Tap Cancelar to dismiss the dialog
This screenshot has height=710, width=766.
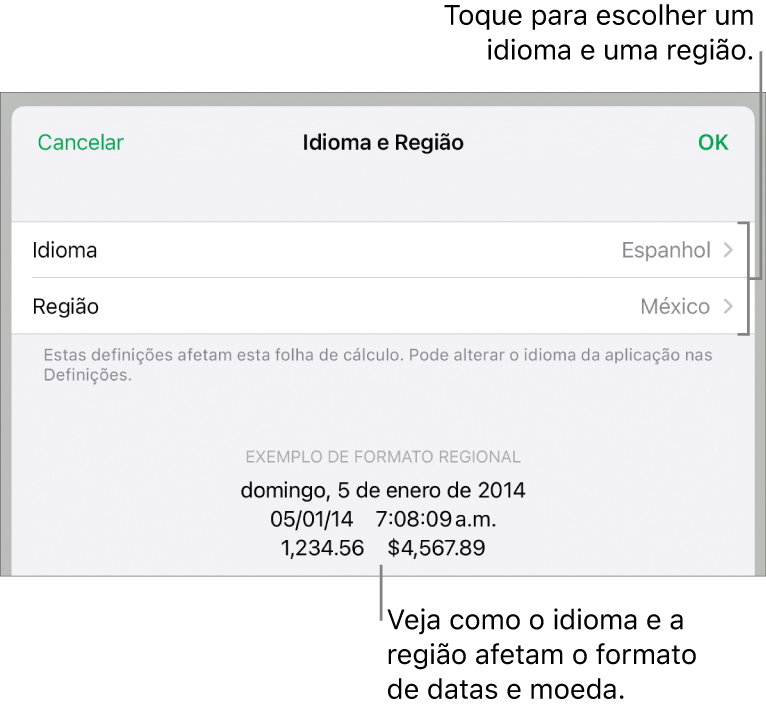[81, 142]
